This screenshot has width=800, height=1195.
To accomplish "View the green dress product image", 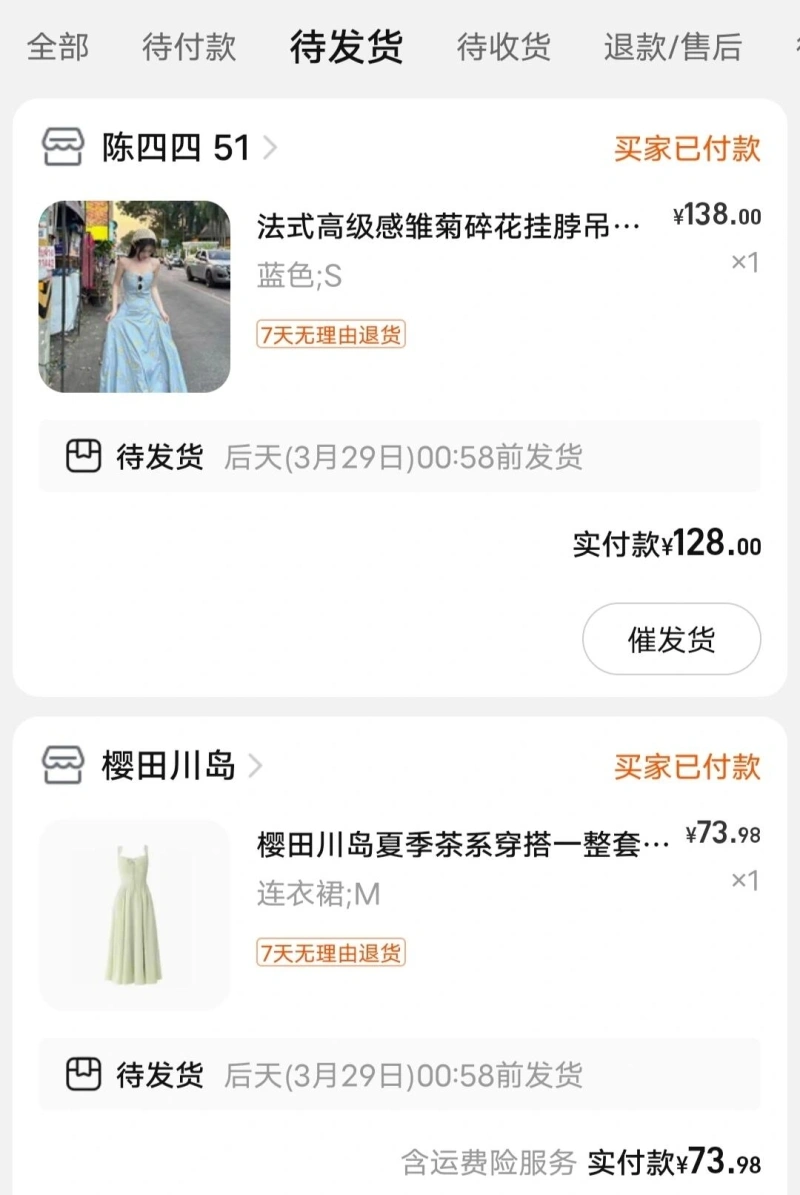I will coord(134,914).
